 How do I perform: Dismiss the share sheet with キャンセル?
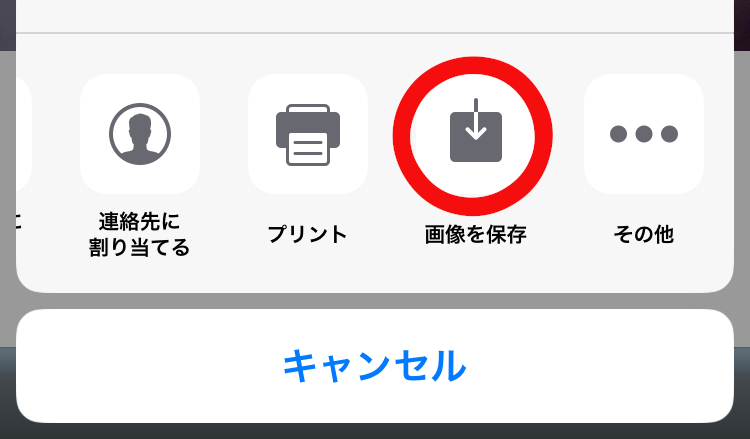pyautogui.click(x=374, y=366)
